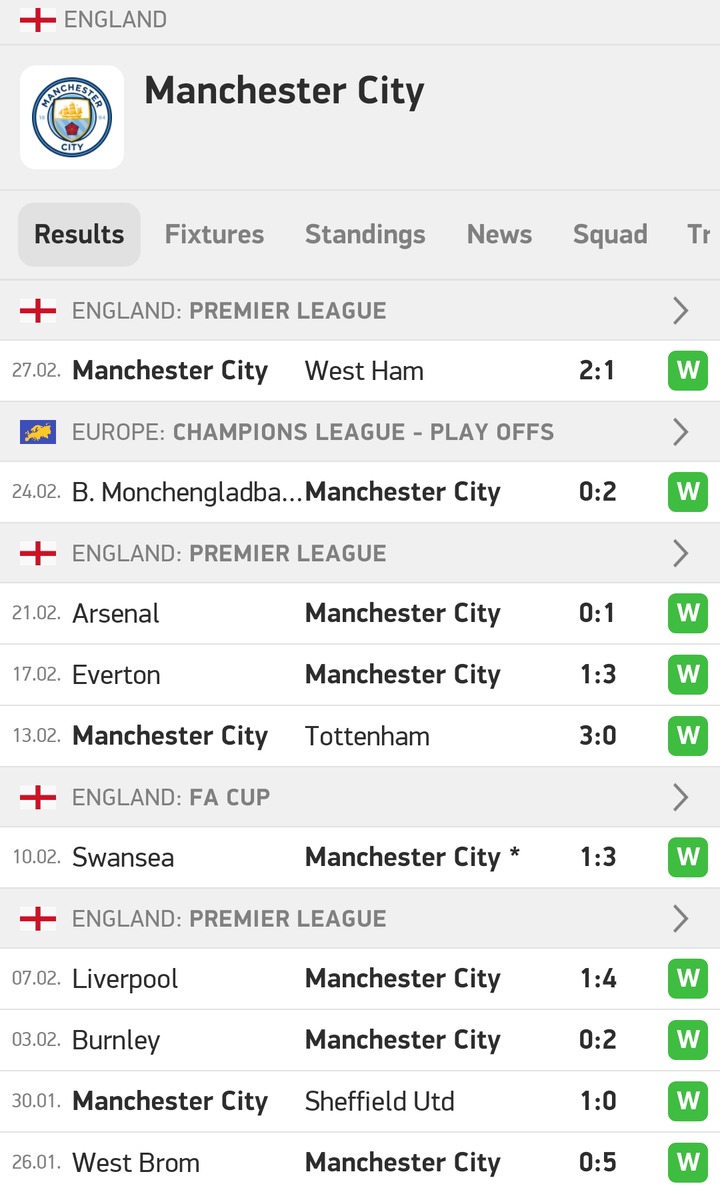Screen dimensions: 720x1186
Task: Open the Burnley match result
Action: coord(360,1040)
